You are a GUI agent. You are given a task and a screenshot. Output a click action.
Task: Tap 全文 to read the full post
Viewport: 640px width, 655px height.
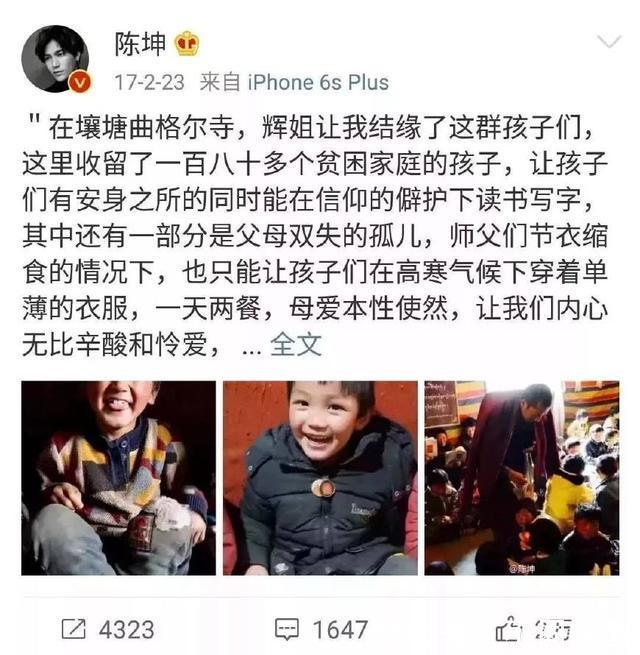tap(296, 347)
